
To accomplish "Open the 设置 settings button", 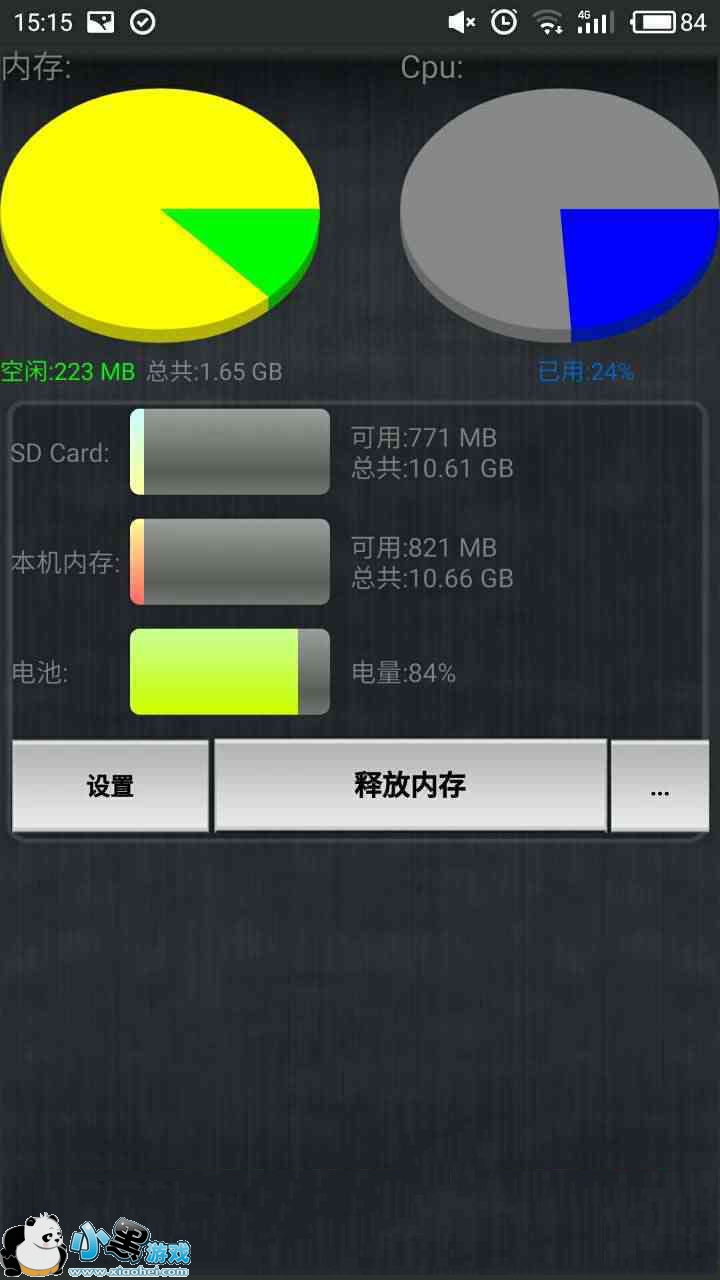I will point(110,786).
